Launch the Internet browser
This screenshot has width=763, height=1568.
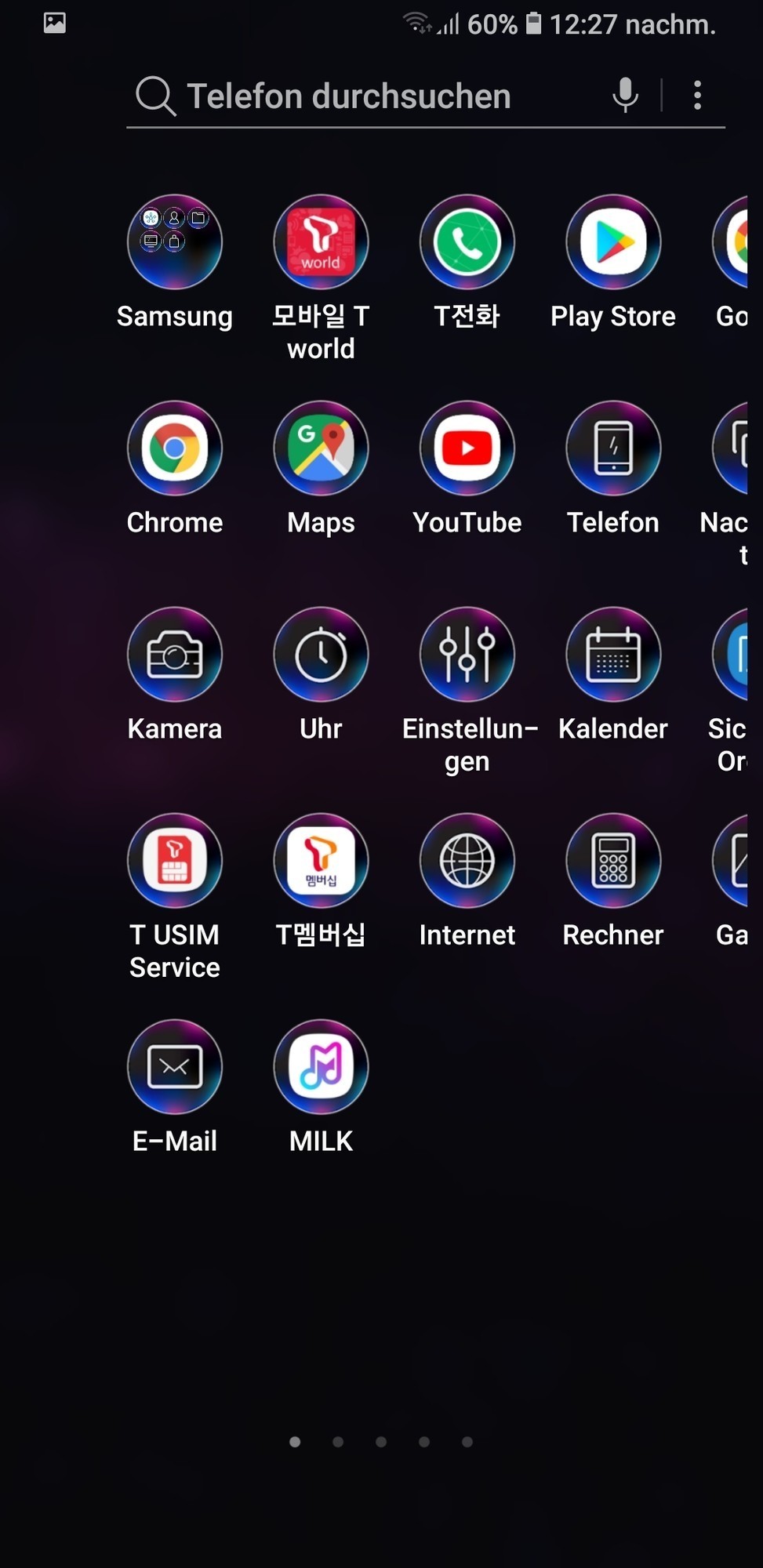[x=467, y=861]
